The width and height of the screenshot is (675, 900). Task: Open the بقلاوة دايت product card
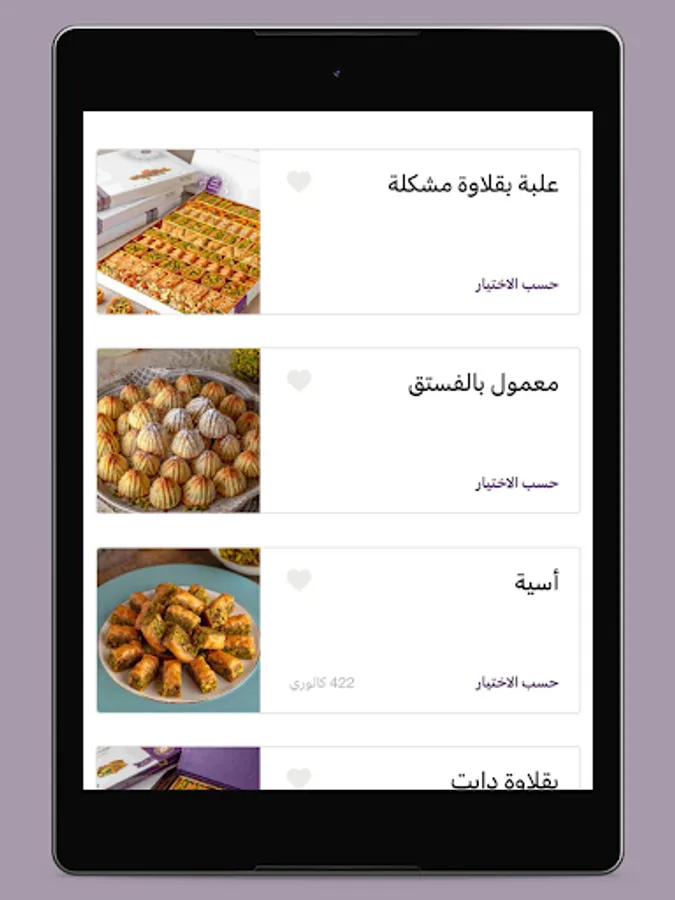pos(338,768)
